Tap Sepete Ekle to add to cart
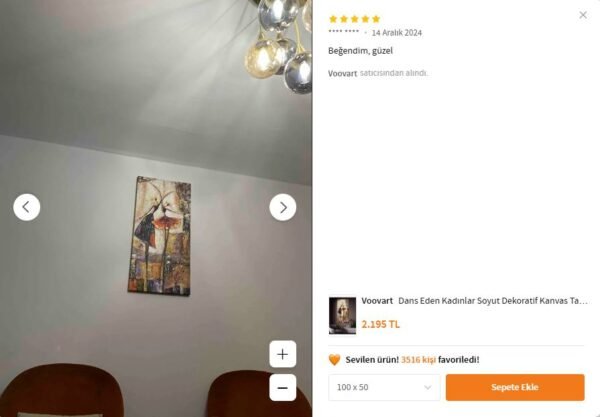This screenshot has height=417, width=600. 515,387
